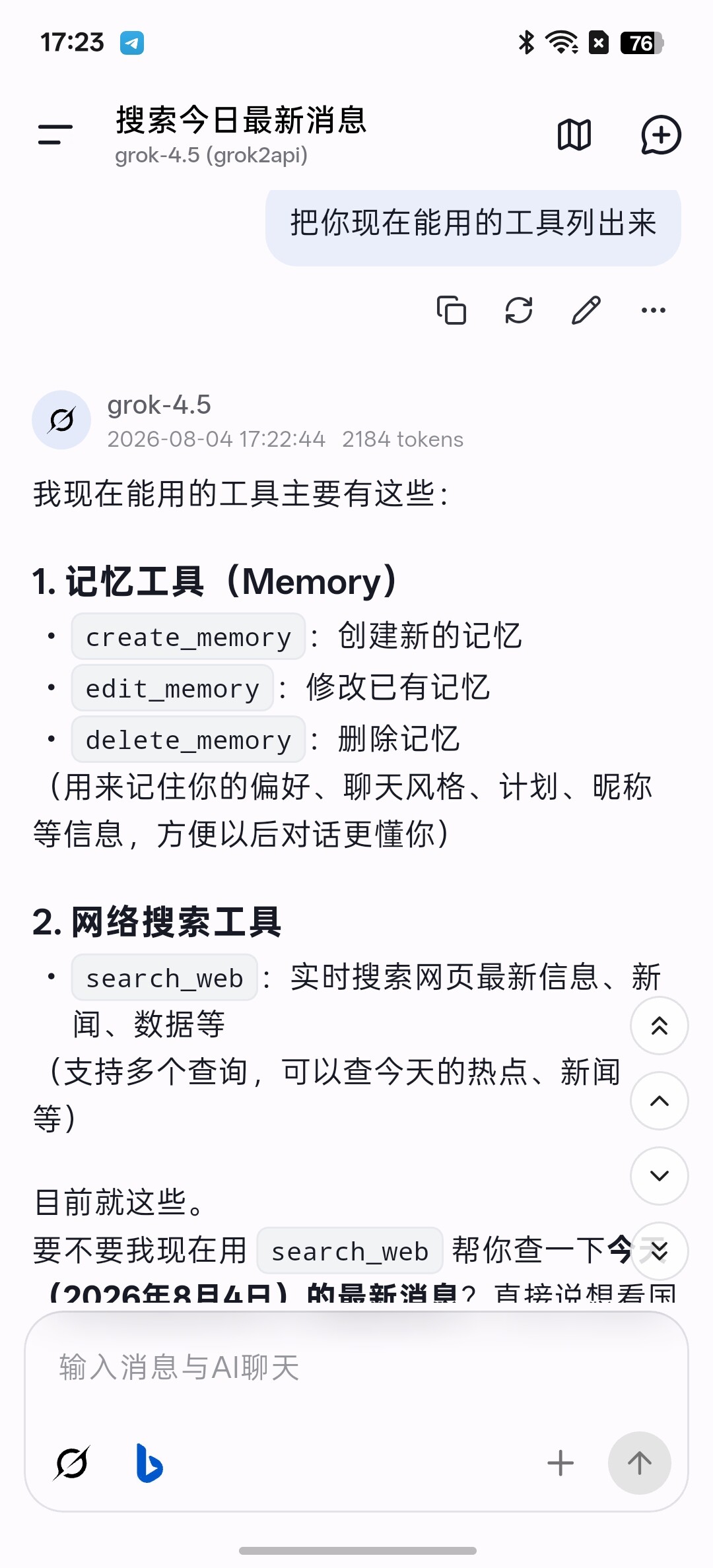Open the plus attachment menu
The height and width of the screenshot is (1568, 713).
pos(560,1463)
